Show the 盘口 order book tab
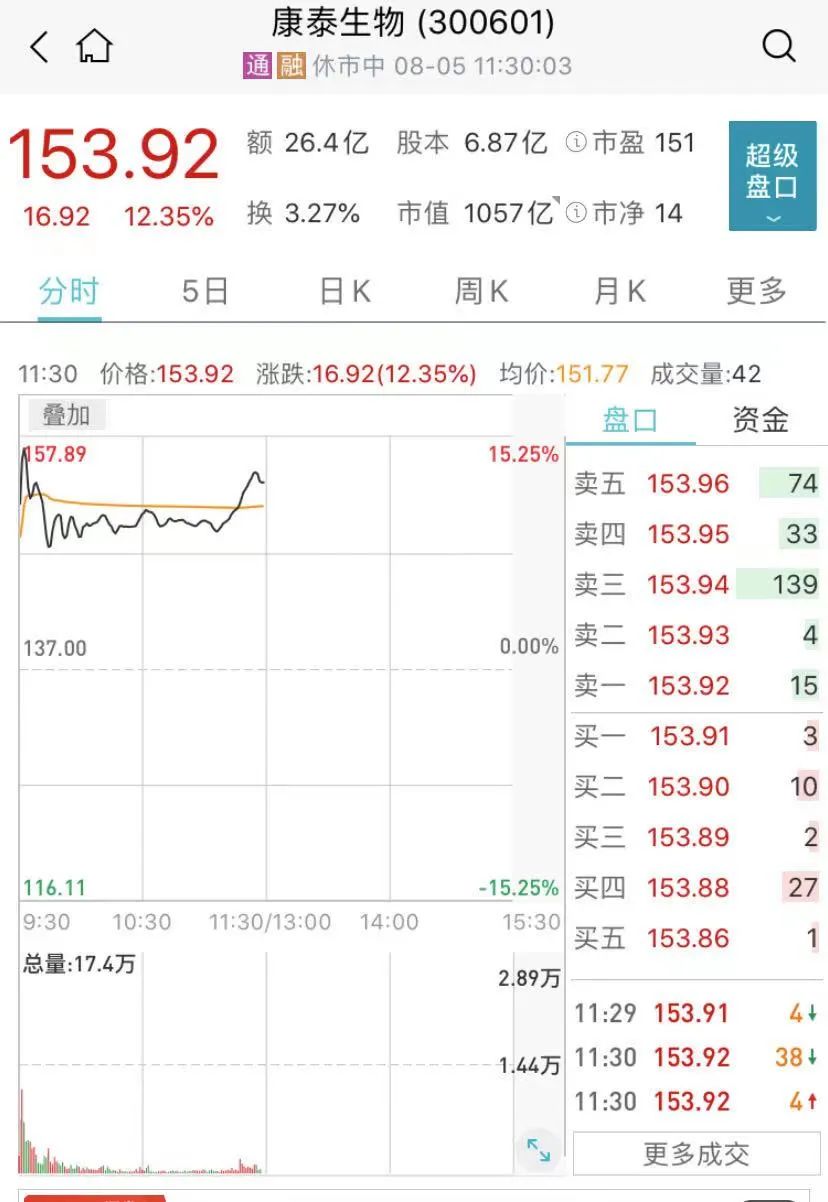 (x=630, y=420)
